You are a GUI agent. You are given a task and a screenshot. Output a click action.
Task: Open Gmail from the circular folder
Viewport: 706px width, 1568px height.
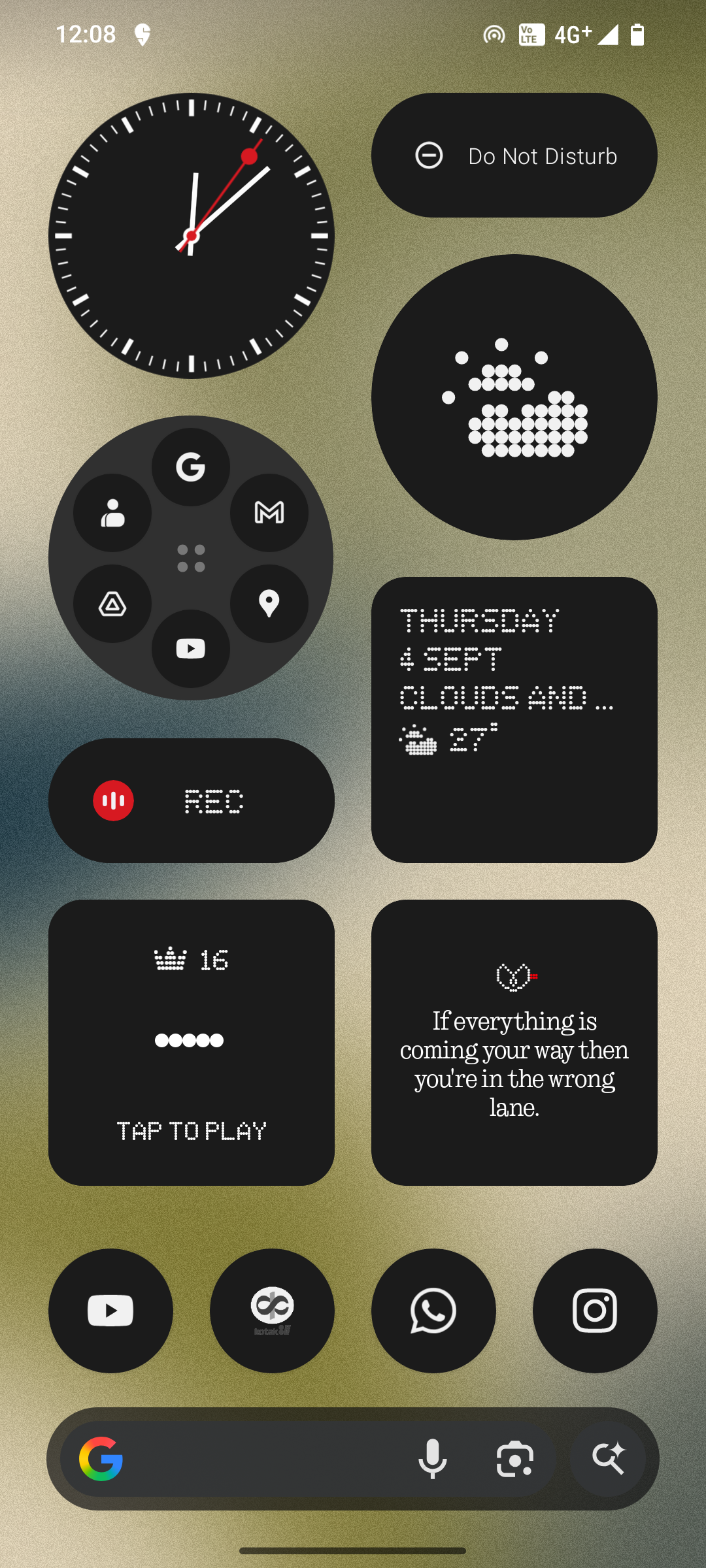coord(269,513)
